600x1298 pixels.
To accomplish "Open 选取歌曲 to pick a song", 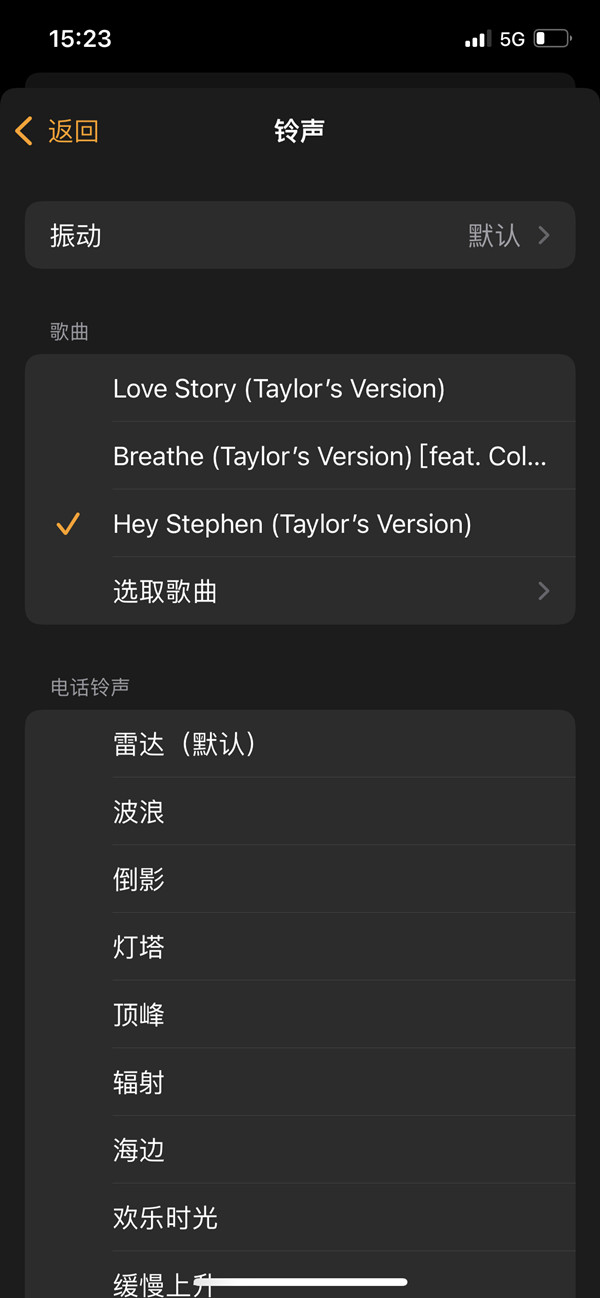I will click(x=300, y=592).
